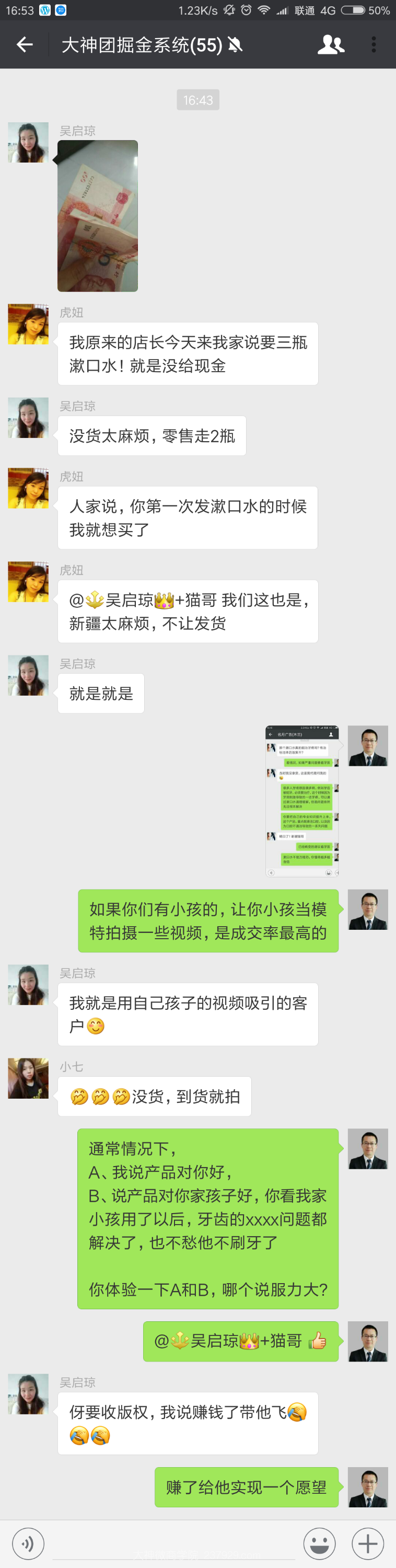Image resolution: width=396 pixels, height=1568 pixels.
Task: Go back from the group chat
Action: (25, 44)
